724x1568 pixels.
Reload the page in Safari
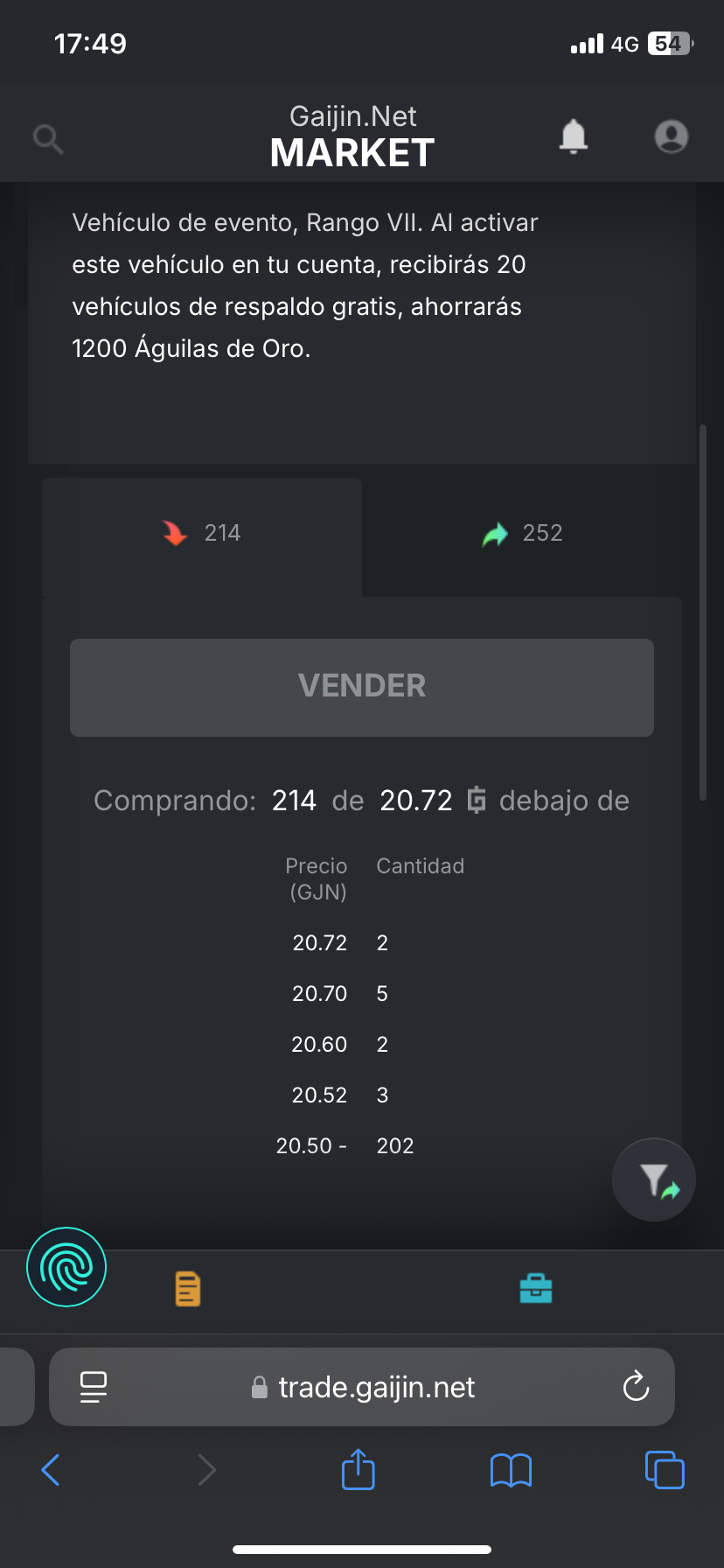pyautogui.click(x=636, y=1387)
